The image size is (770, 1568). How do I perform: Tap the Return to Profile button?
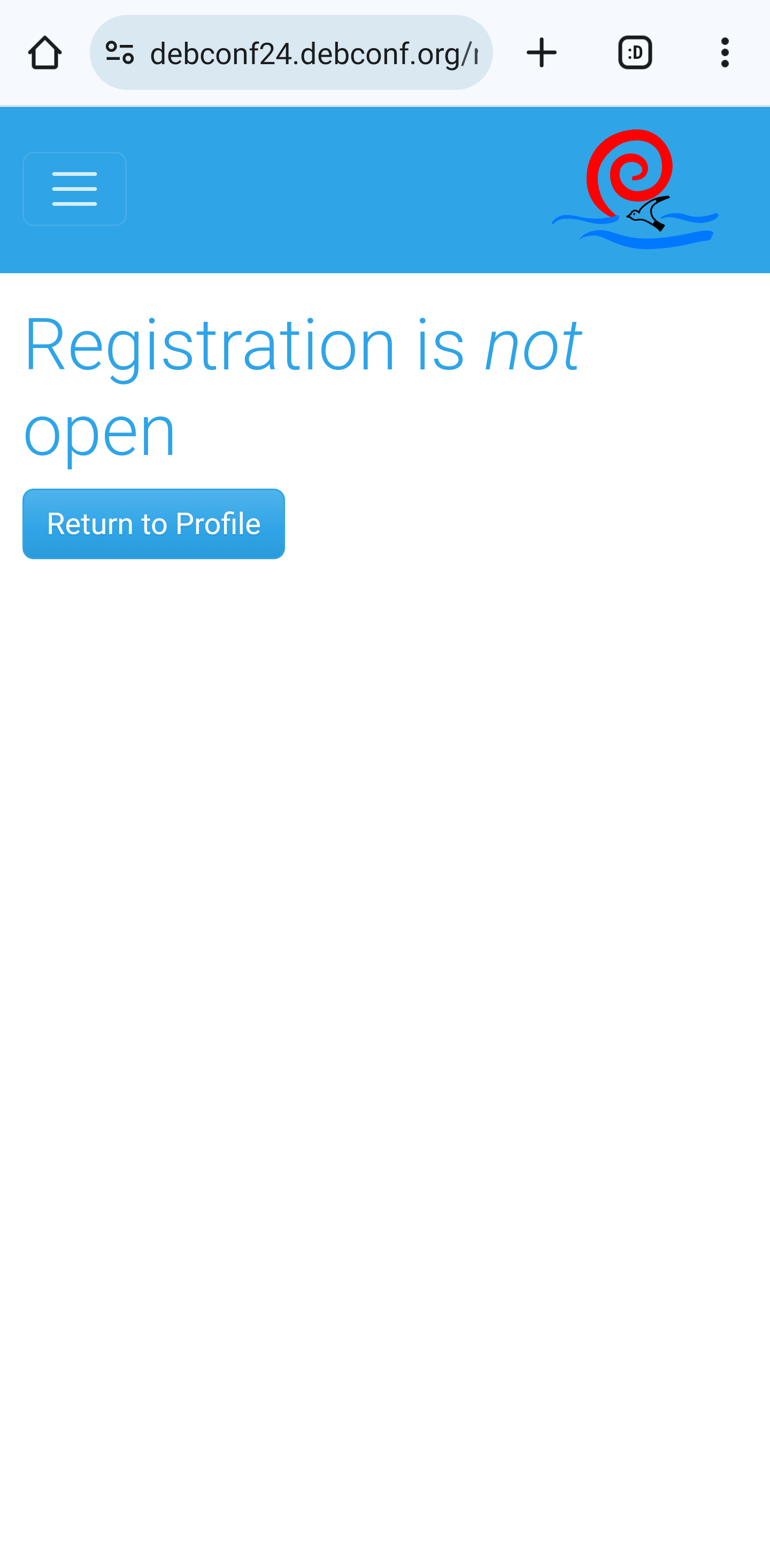click(153, 523)
